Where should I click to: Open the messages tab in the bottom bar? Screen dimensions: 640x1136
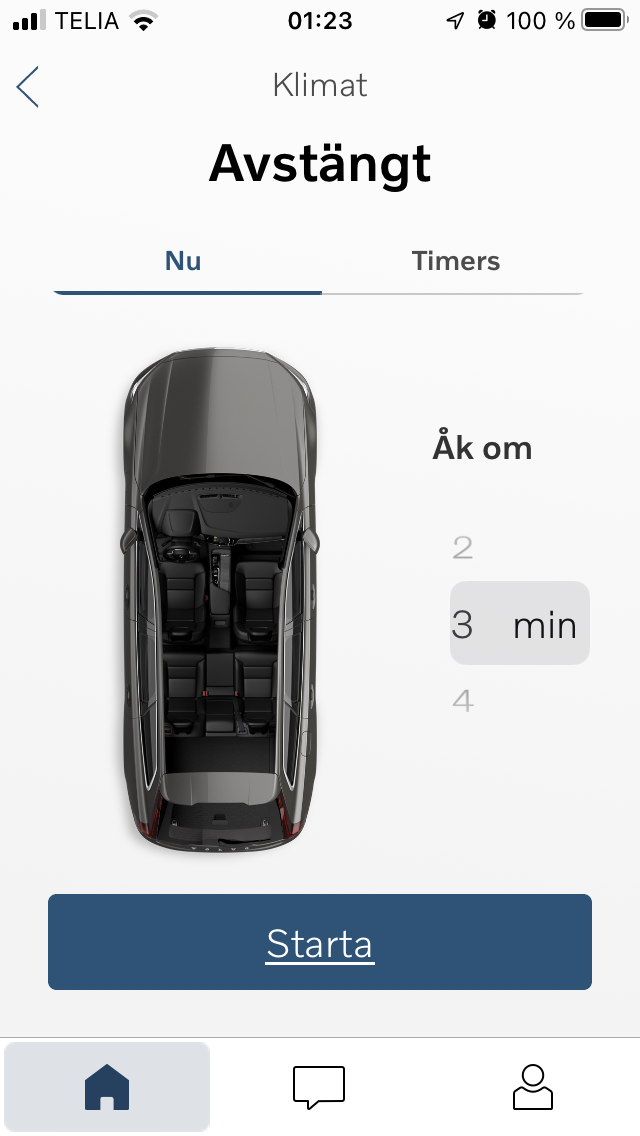(319, 1087)
